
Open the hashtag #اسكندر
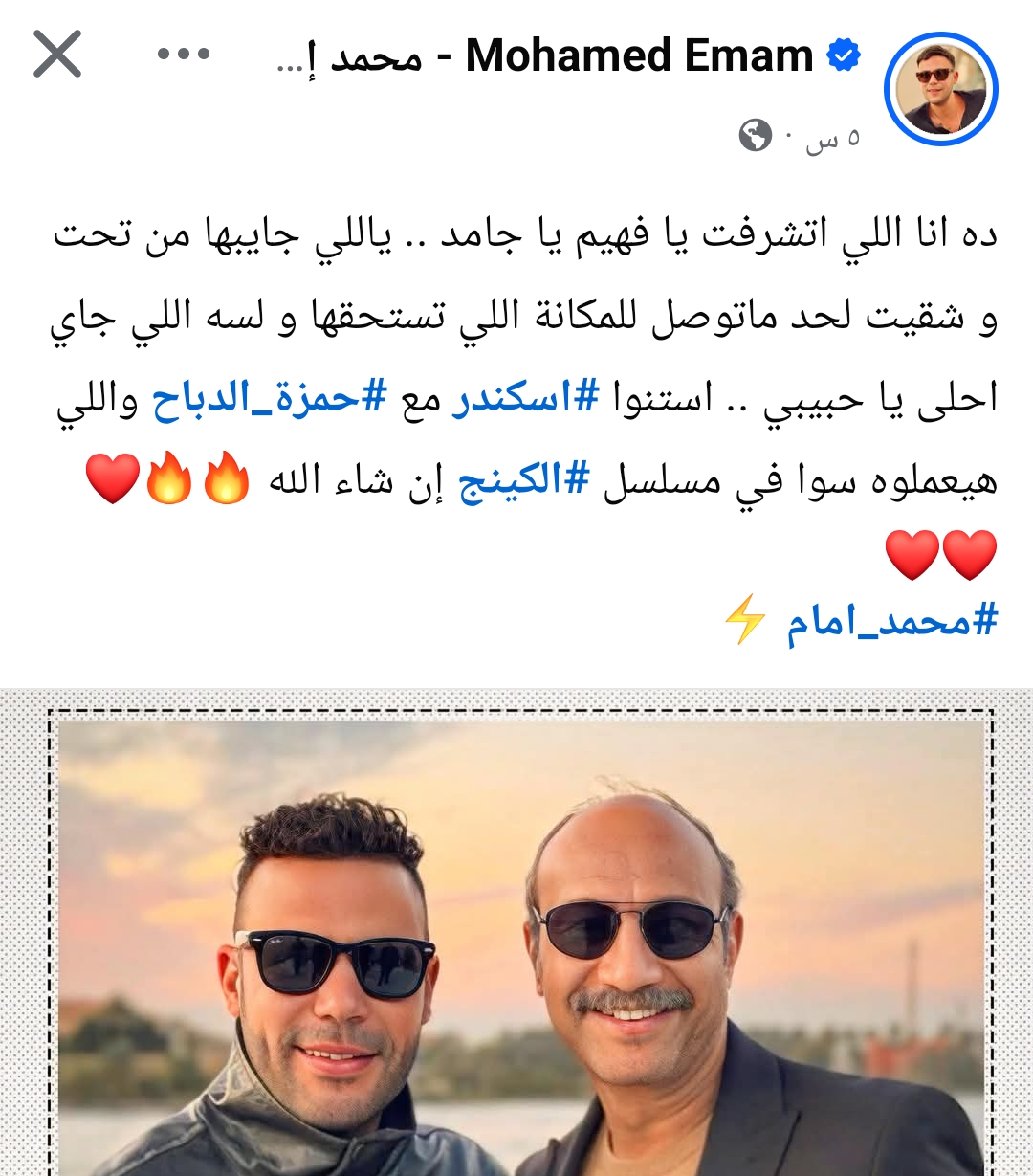pyautogui.click(x=525, y=397)
